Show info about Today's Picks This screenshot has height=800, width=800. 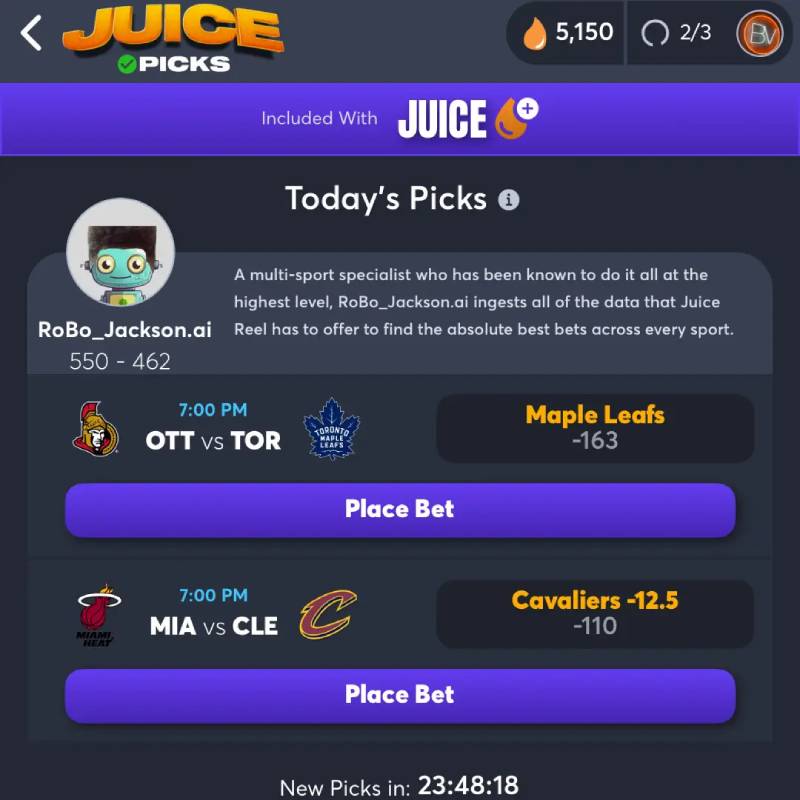(509, 200)
